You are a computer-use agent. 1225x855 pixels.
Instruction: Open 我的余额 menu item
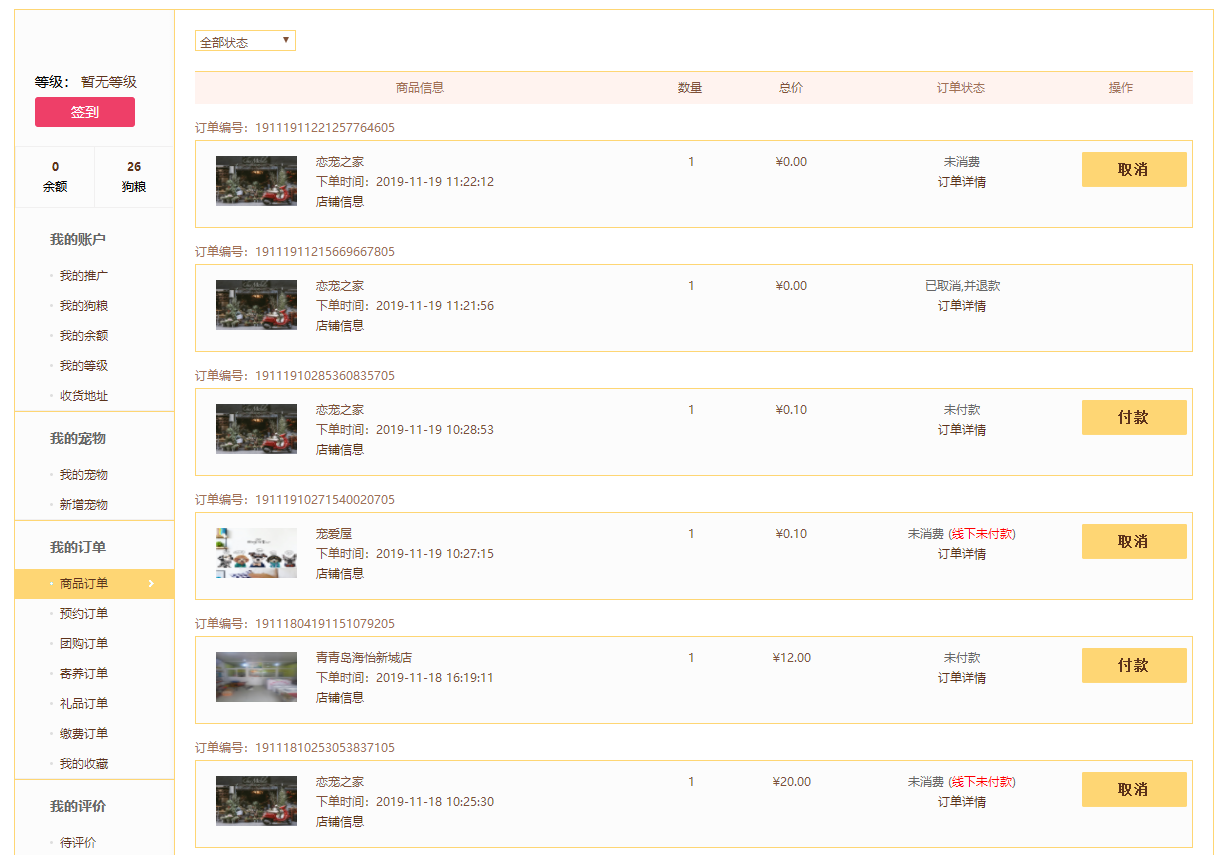click(x=83, y=336)
